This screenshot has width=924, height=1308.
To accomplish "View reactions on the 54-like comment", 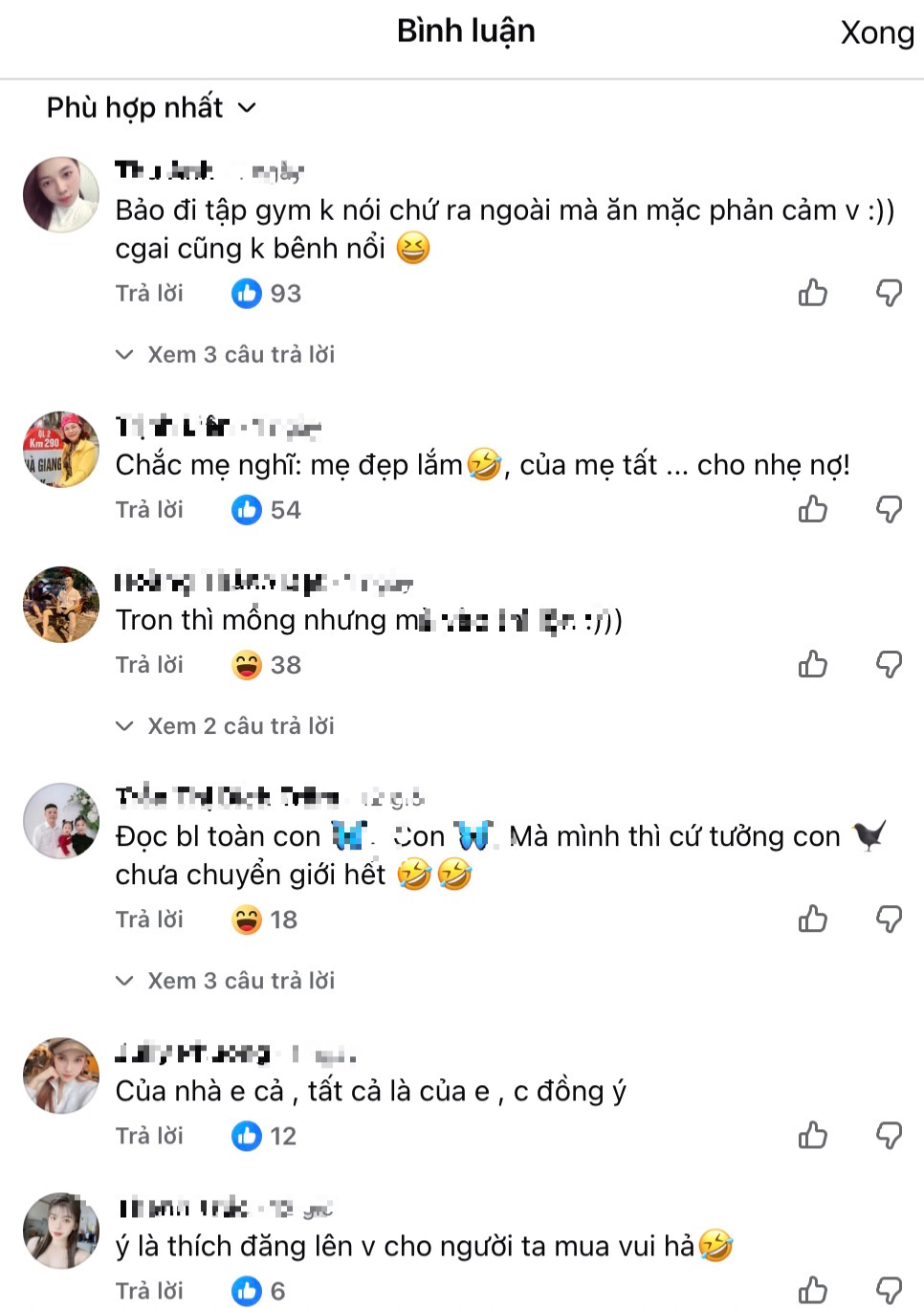I will (267, 509).
